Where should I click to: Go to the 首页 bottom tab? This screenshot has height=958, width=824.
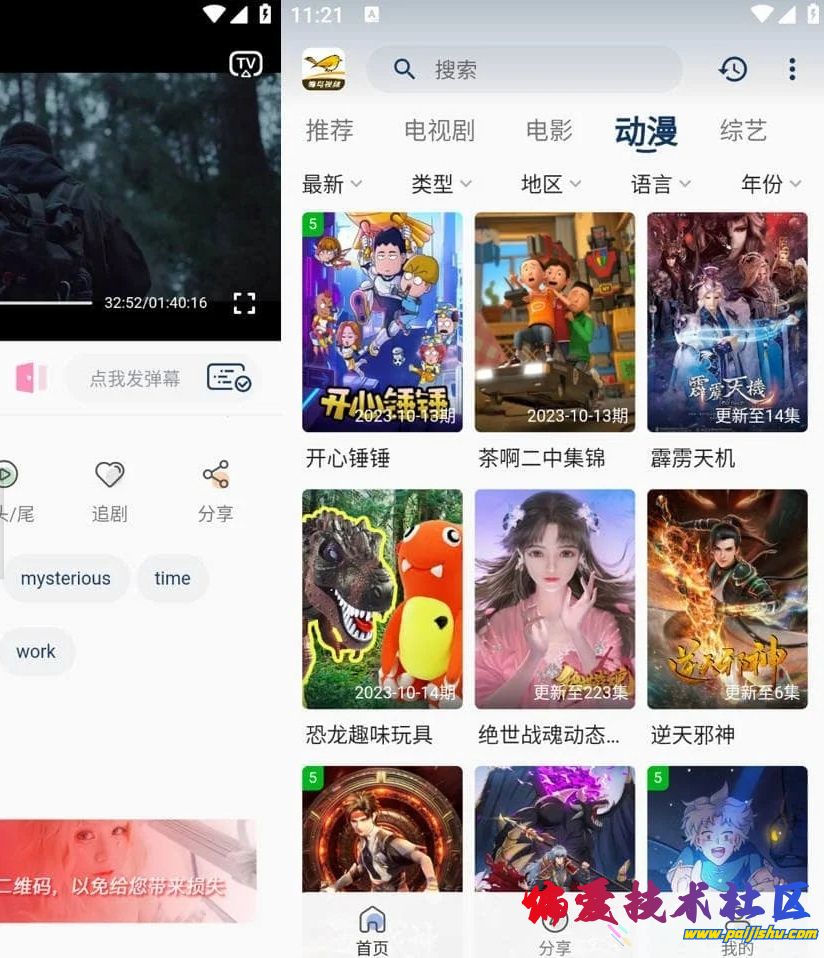(x=372, y=930)
